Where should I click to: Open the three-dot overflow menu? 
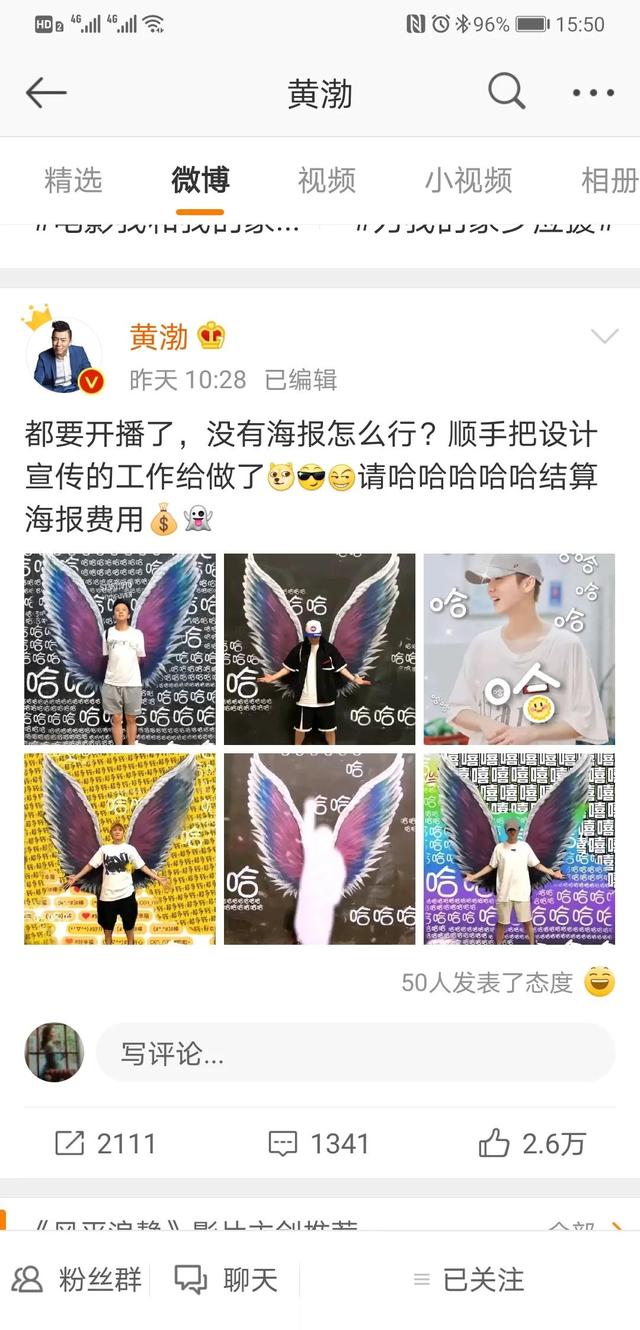593,93
